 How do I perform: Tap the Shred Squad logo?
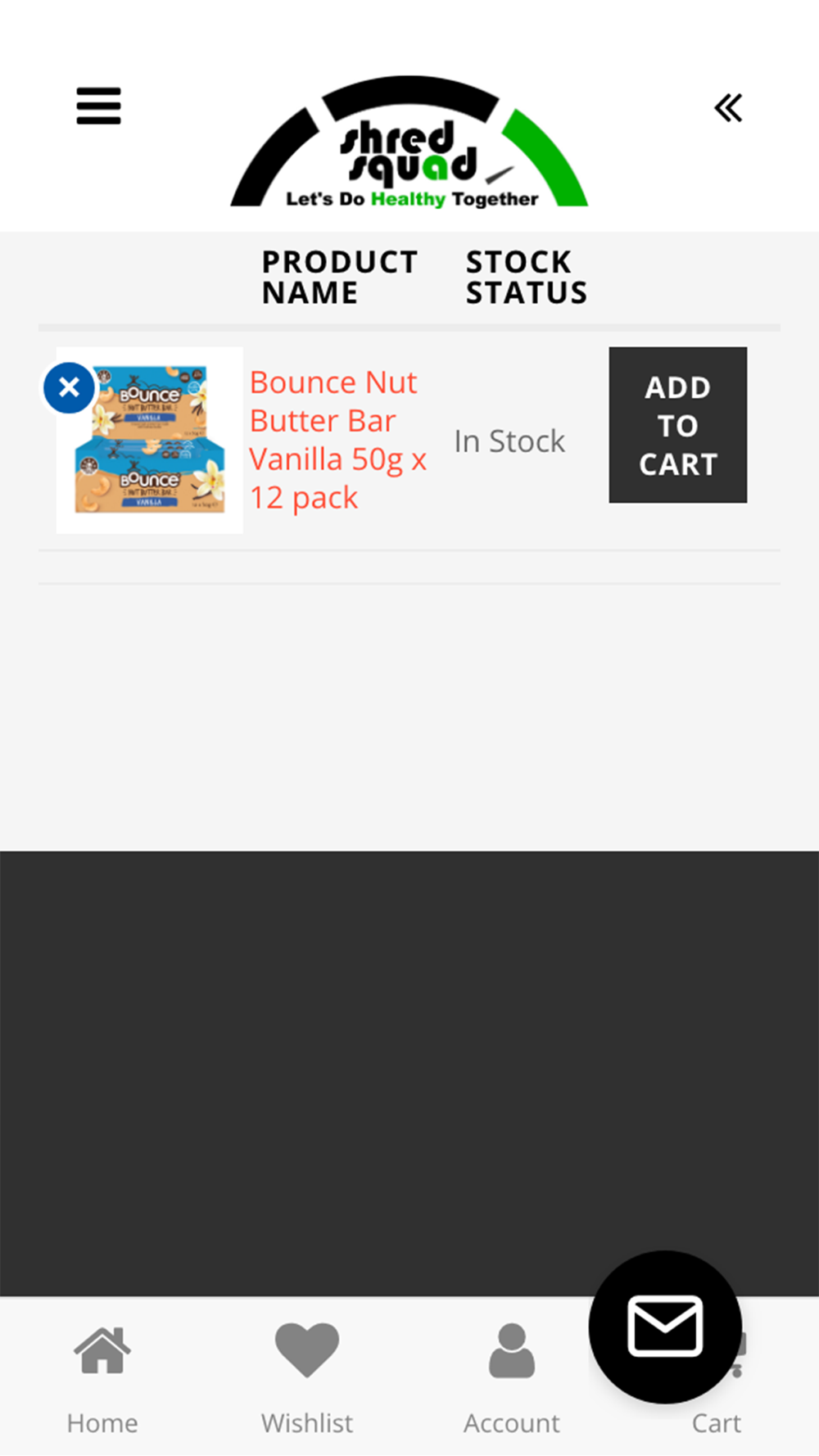pyautogui.click(x=409, y=142)
